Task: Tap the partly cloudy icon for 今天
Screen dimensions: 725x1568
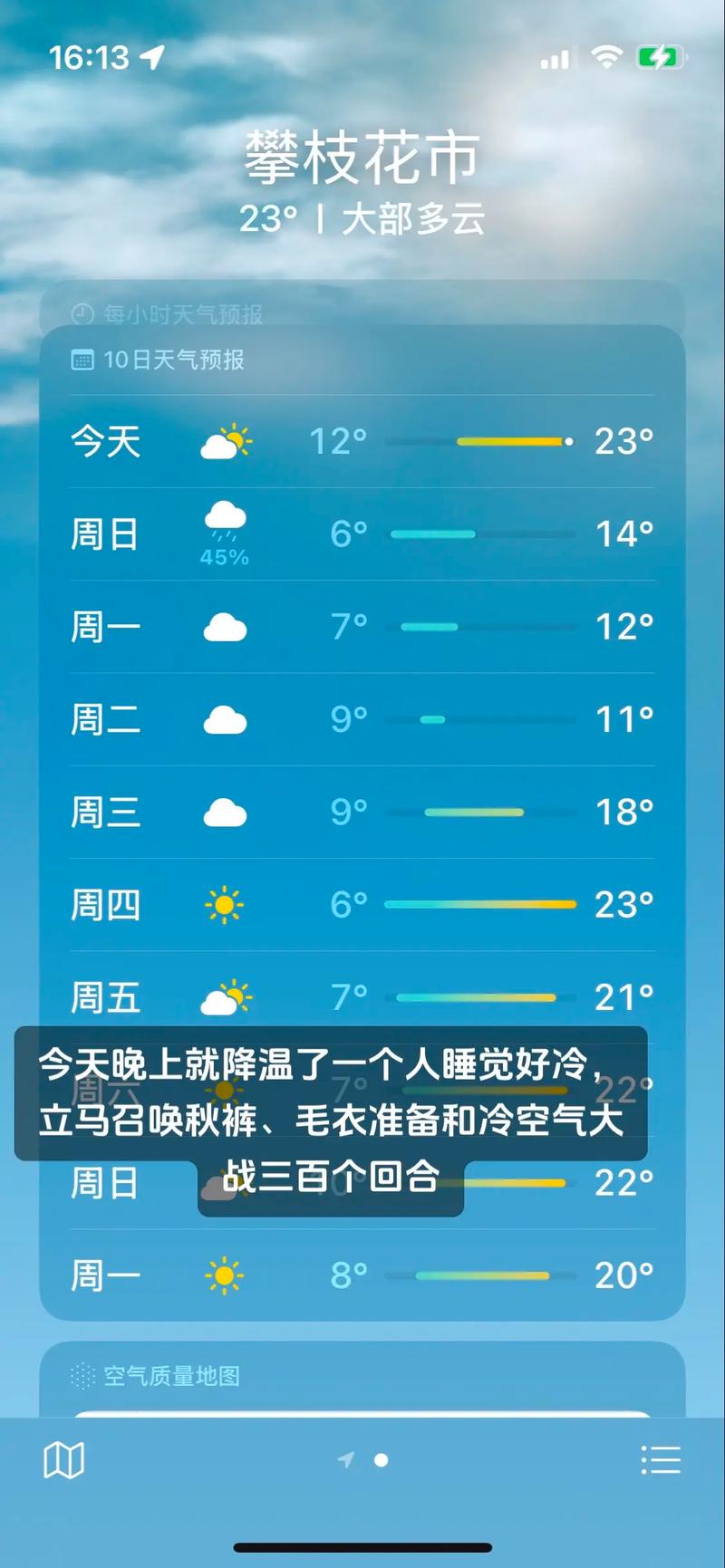Action: click(227, 441)
